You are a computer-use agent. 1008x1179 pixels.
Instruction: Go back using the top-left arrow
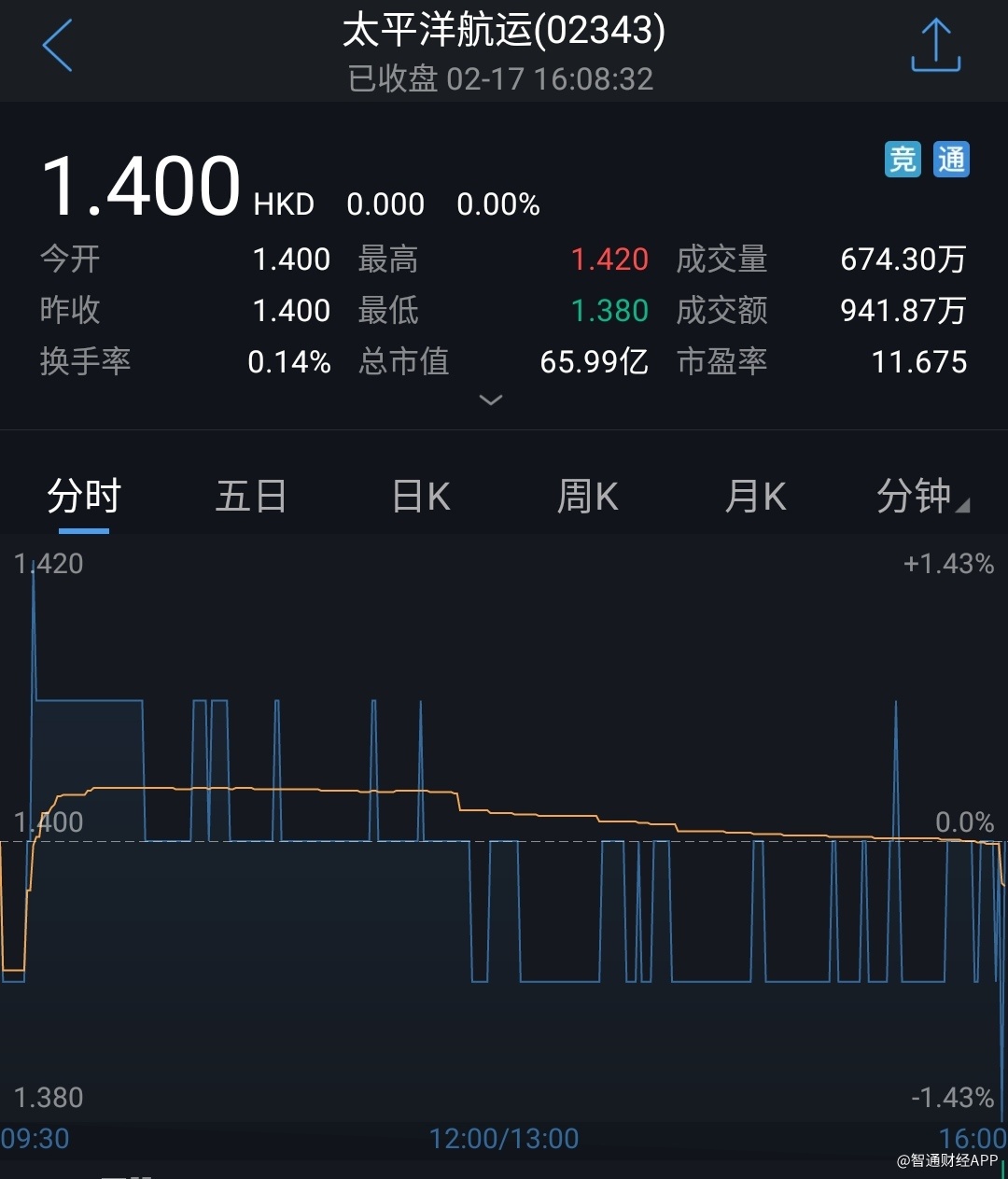pos(57,46)
